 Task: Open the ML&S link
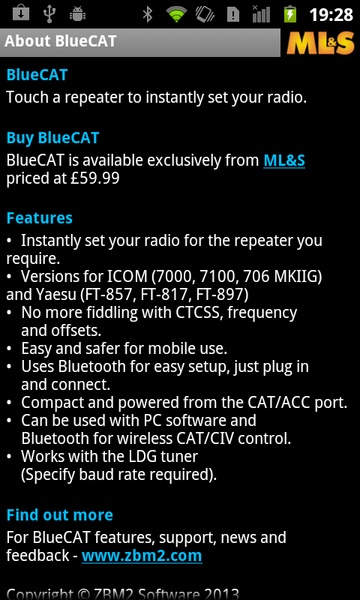tap(284, 161)
